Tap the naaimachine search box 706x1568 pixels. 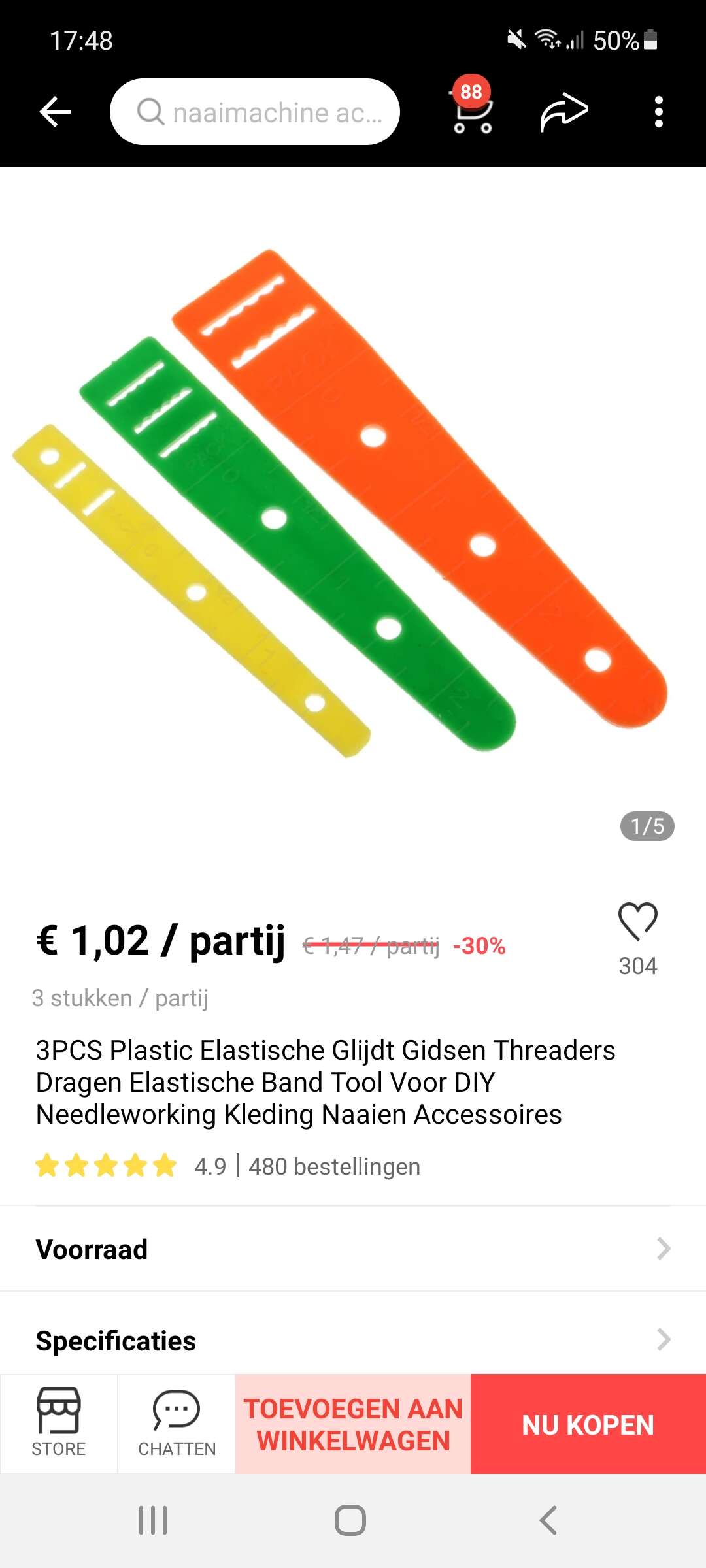(255, 112)
